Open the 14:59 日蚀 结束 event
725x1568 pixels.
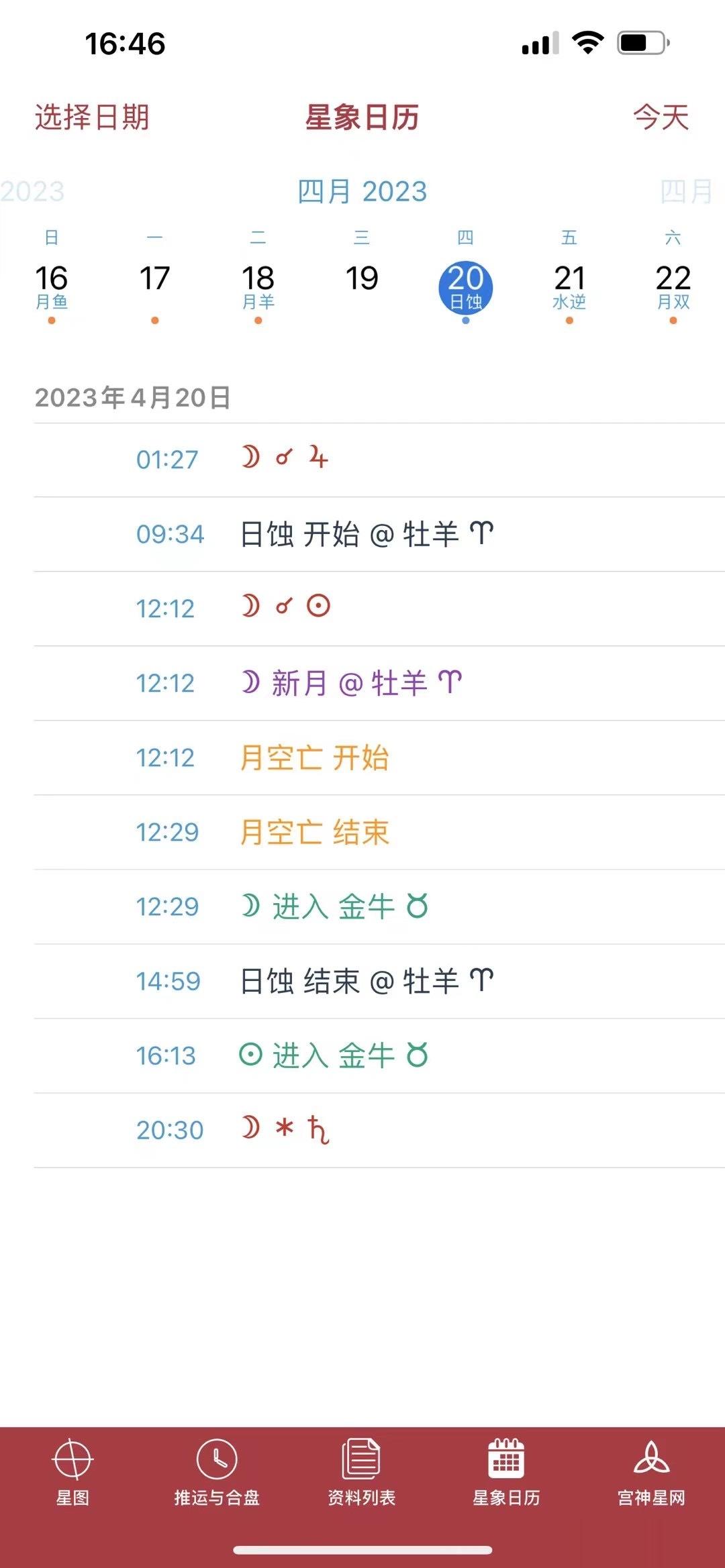(379, 982)
